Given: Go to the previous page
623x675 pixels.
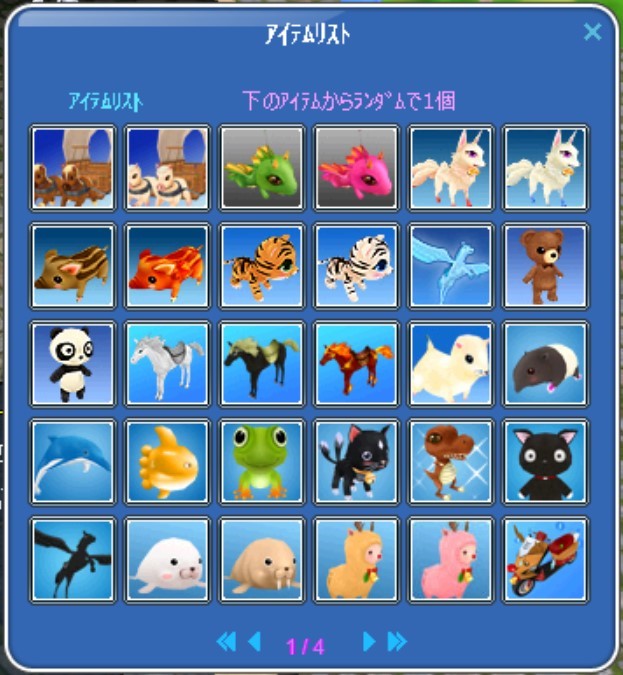Looking at the screenshot, I should tap(254, 642).
